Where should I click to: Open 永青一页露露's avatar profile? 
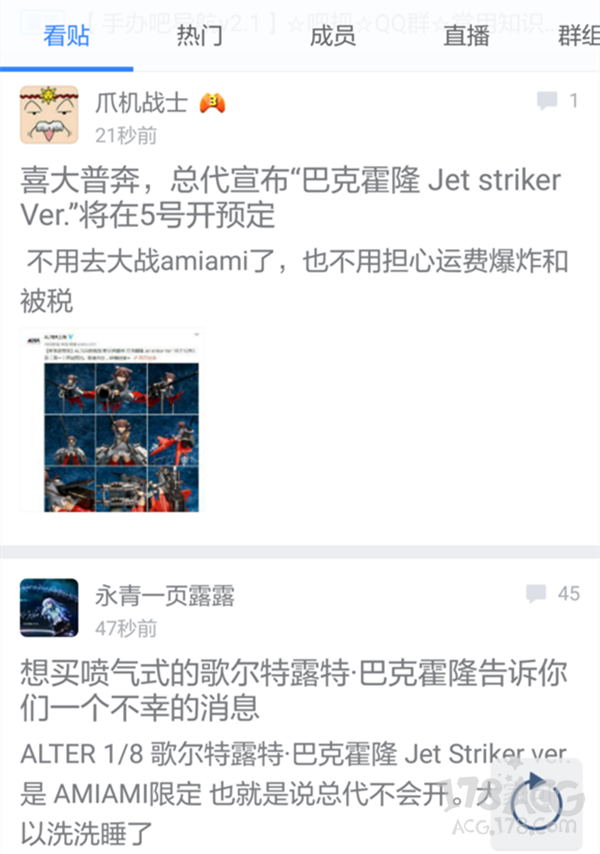pos(49,608)
